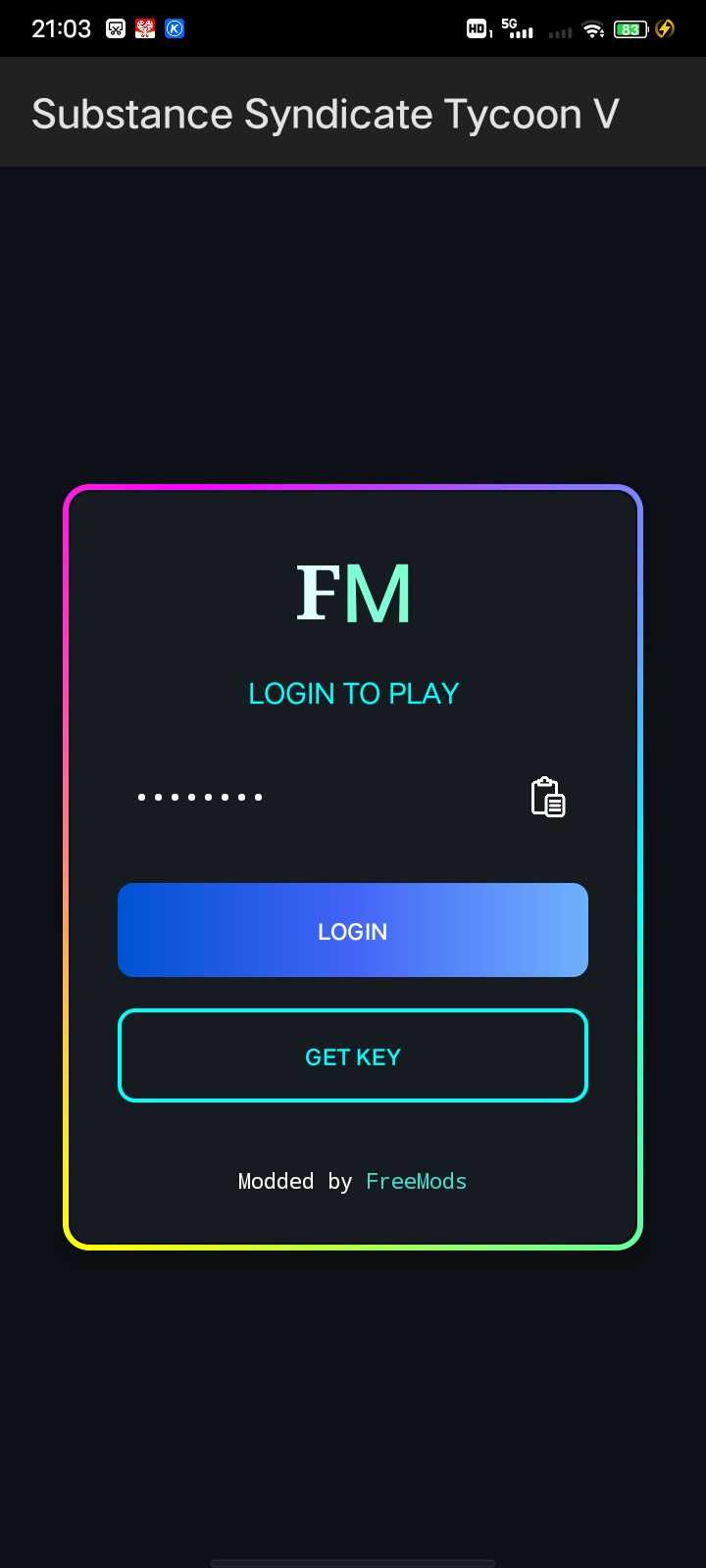Image resolution: width=706 pixels, height=1568 pixels.
Task: Open the FreeMods link
Action: 416,1181
